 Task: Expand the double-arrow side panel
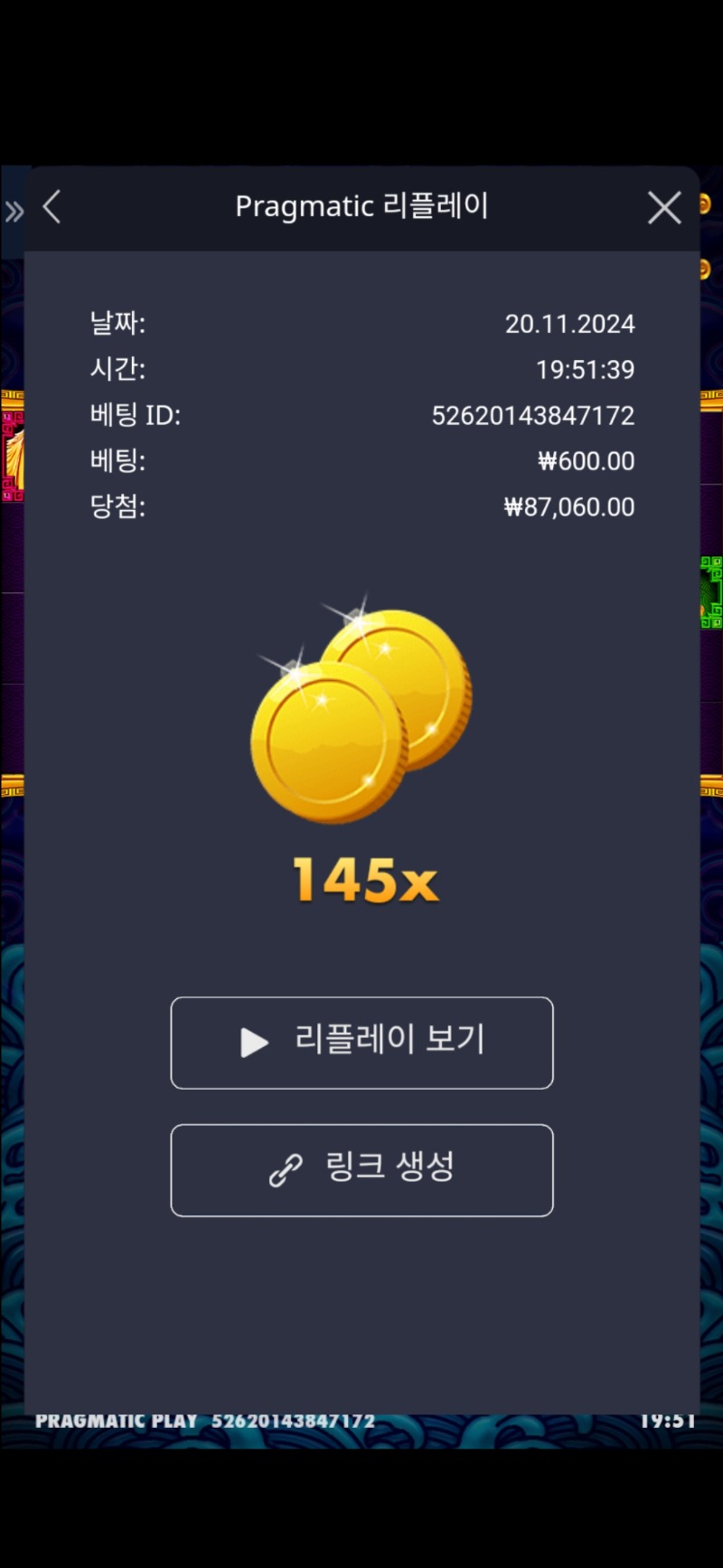[14, 212]
